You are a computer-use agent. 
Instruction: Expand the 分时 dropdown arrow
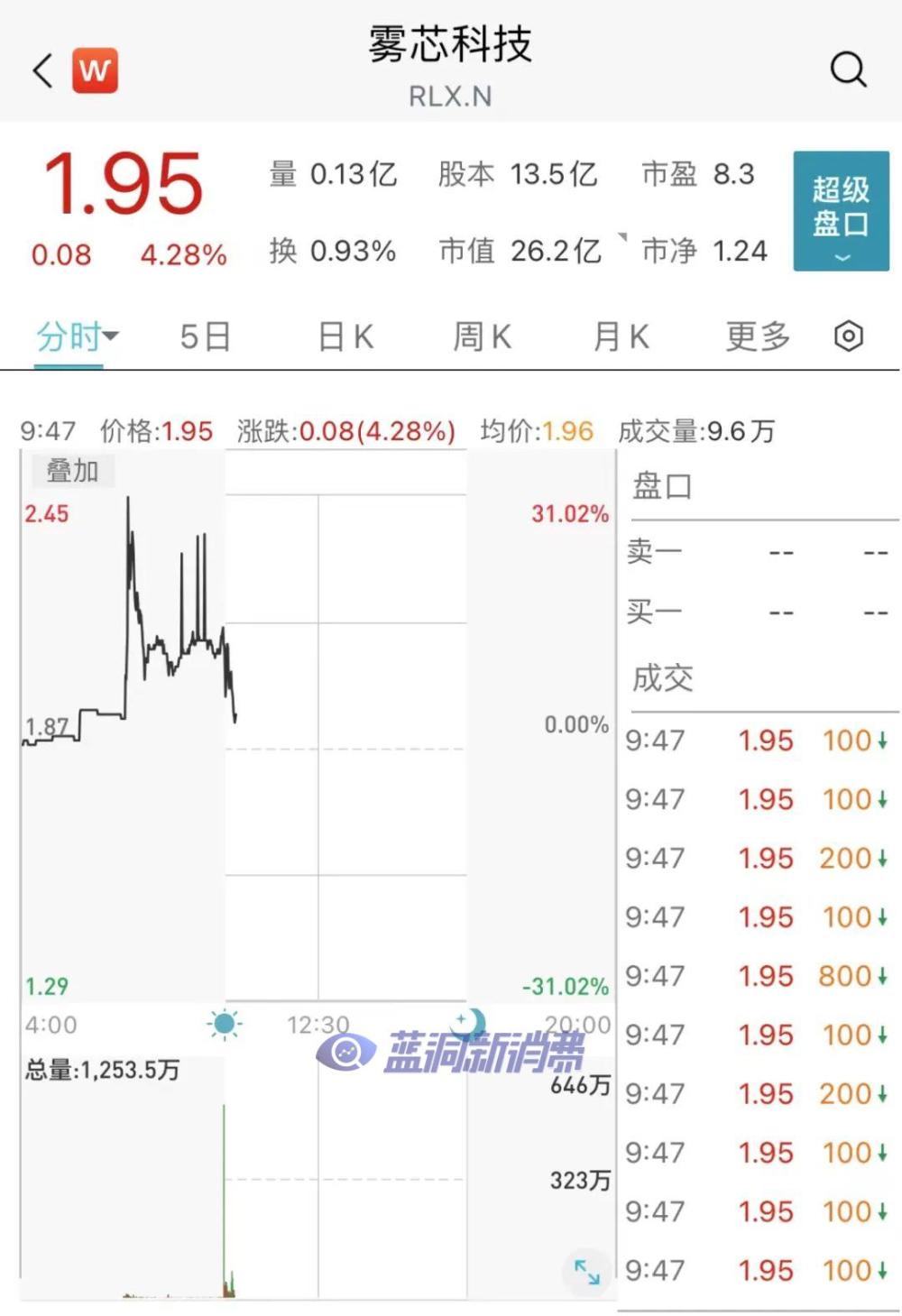coord(110,336)
